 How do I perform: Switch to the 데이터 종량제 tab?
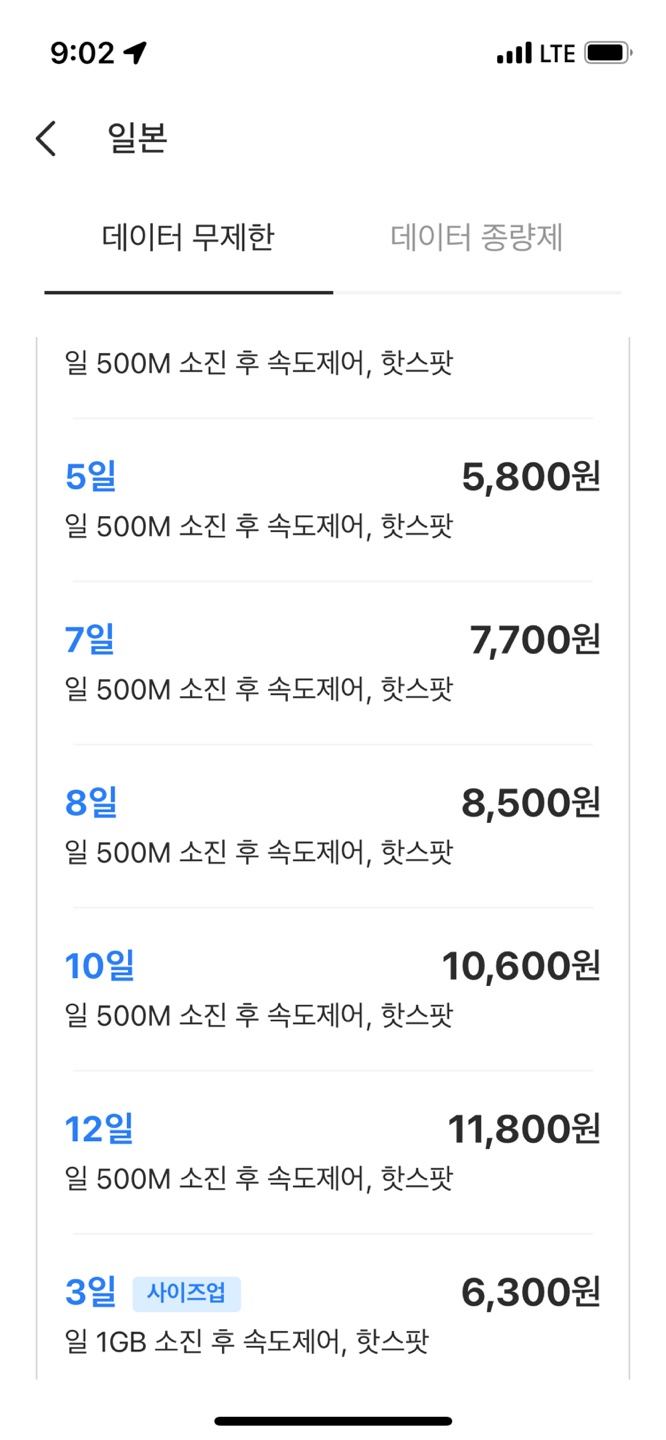(x=477, y=238)
